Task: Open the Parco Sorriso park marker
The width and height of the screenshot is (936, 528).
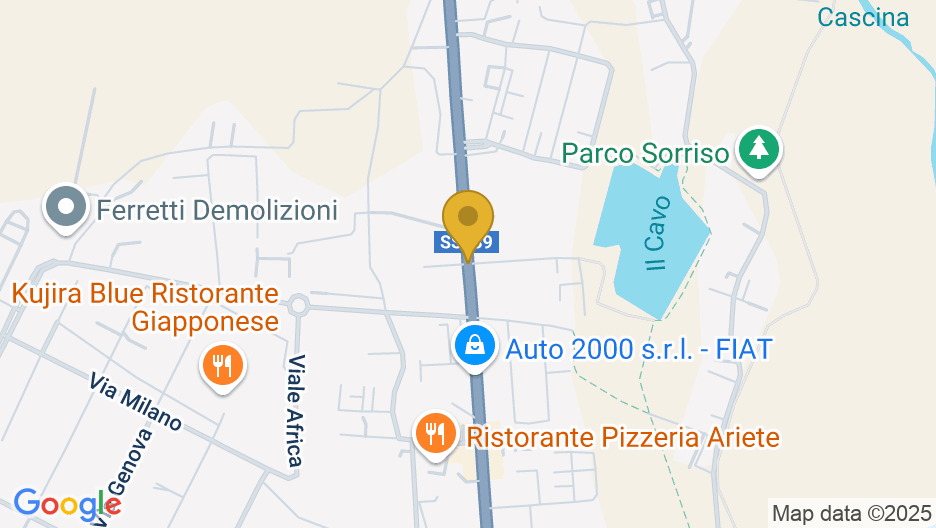Action: [759, 150]
